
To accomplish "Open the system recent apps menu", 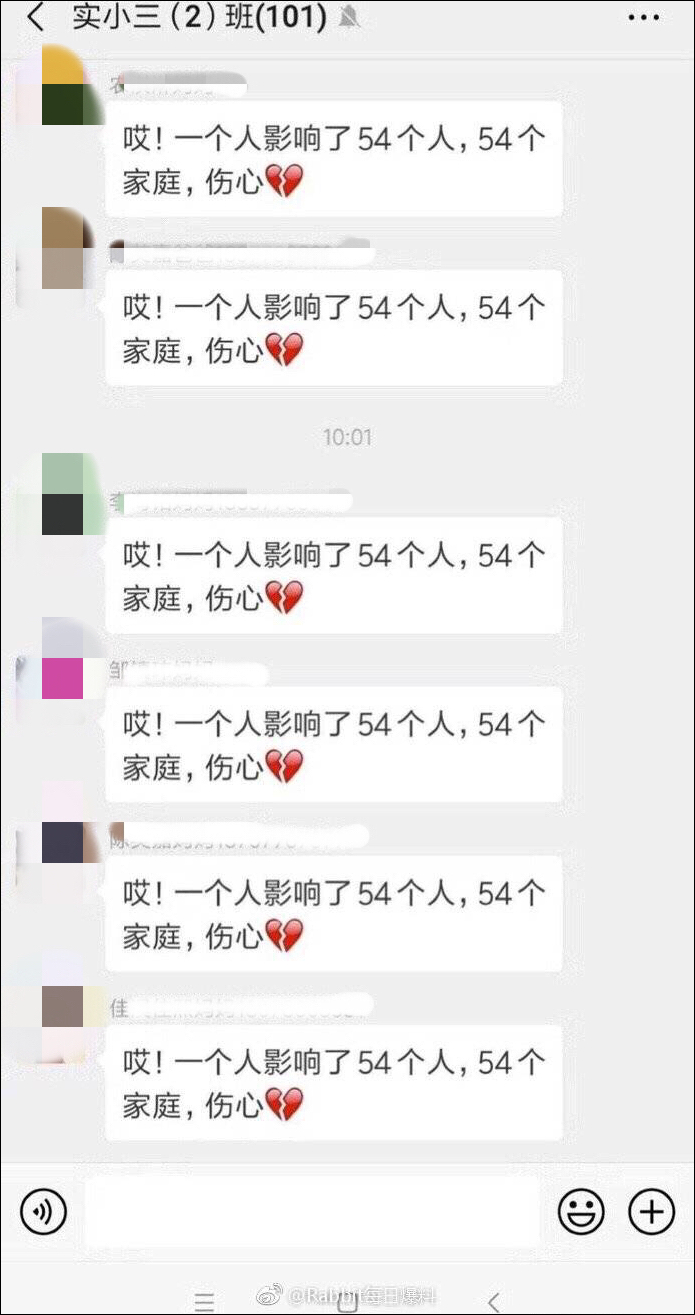I will (x=204, y=1300).
